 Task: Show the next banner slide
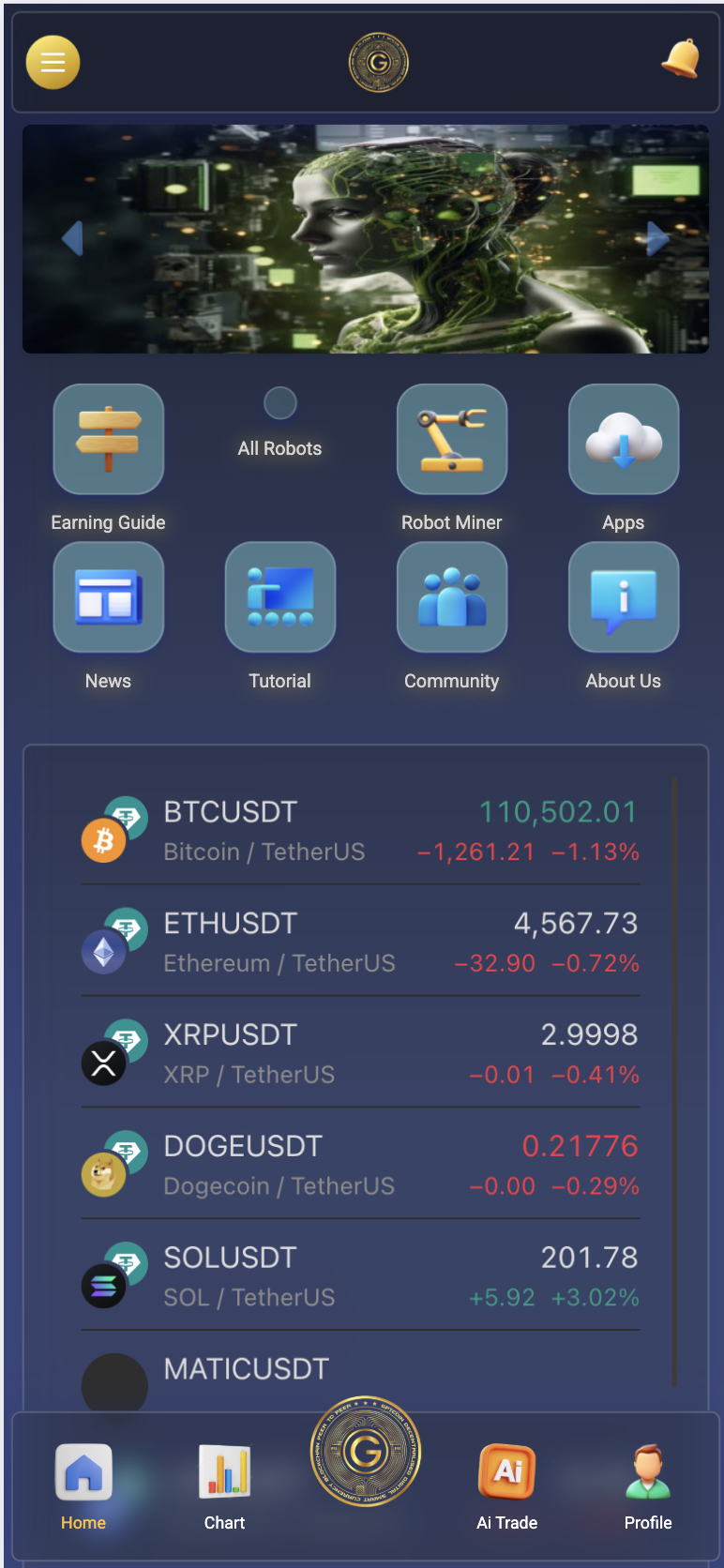pos(657,238)
